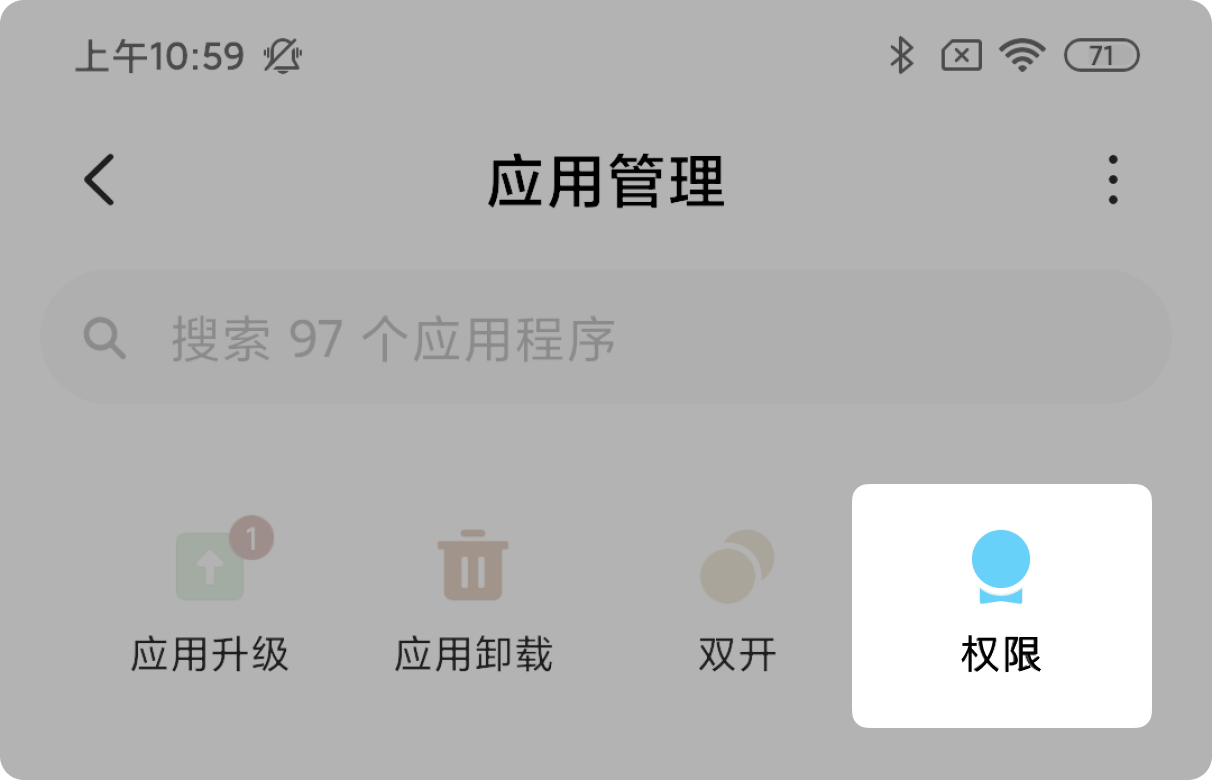
Task: Tap the 搜索 97 个应用程序 search box
Action: tap(605, 338)
